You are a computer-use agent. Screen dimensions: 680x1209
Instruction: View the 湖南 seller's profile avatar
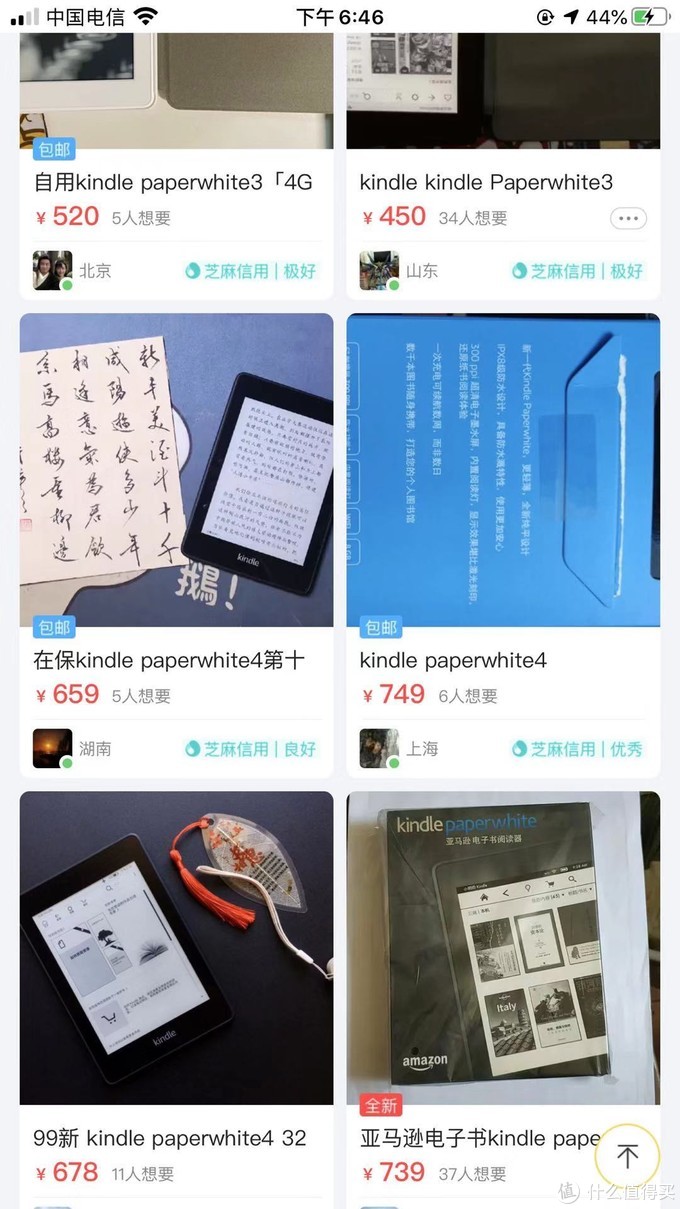[x=52, y=748]
